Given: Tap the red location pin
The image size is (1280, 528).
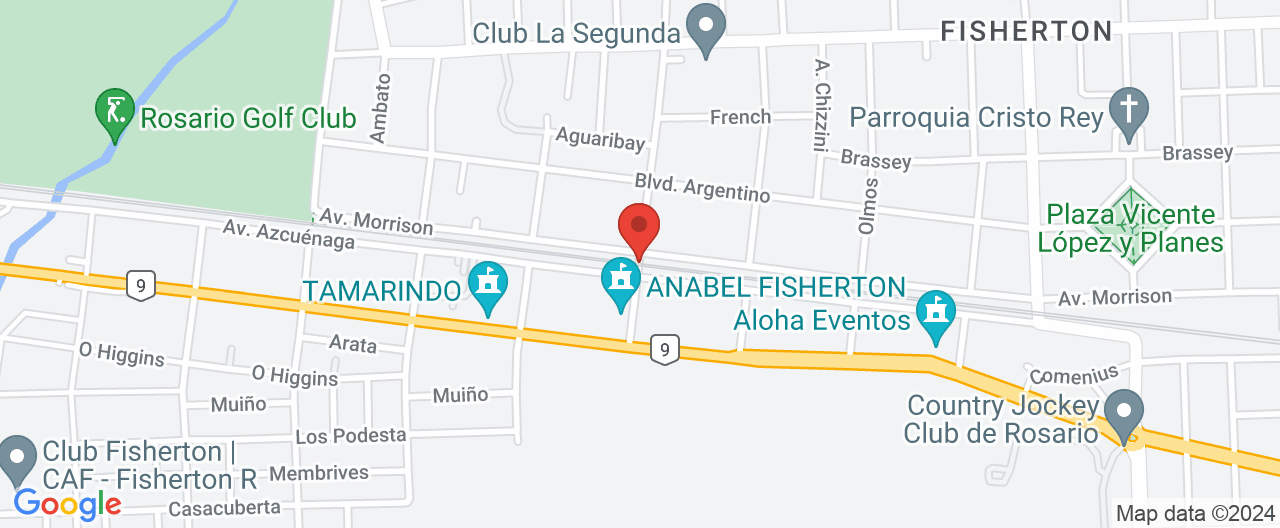Looking at the screenshot, I should 639,228.
